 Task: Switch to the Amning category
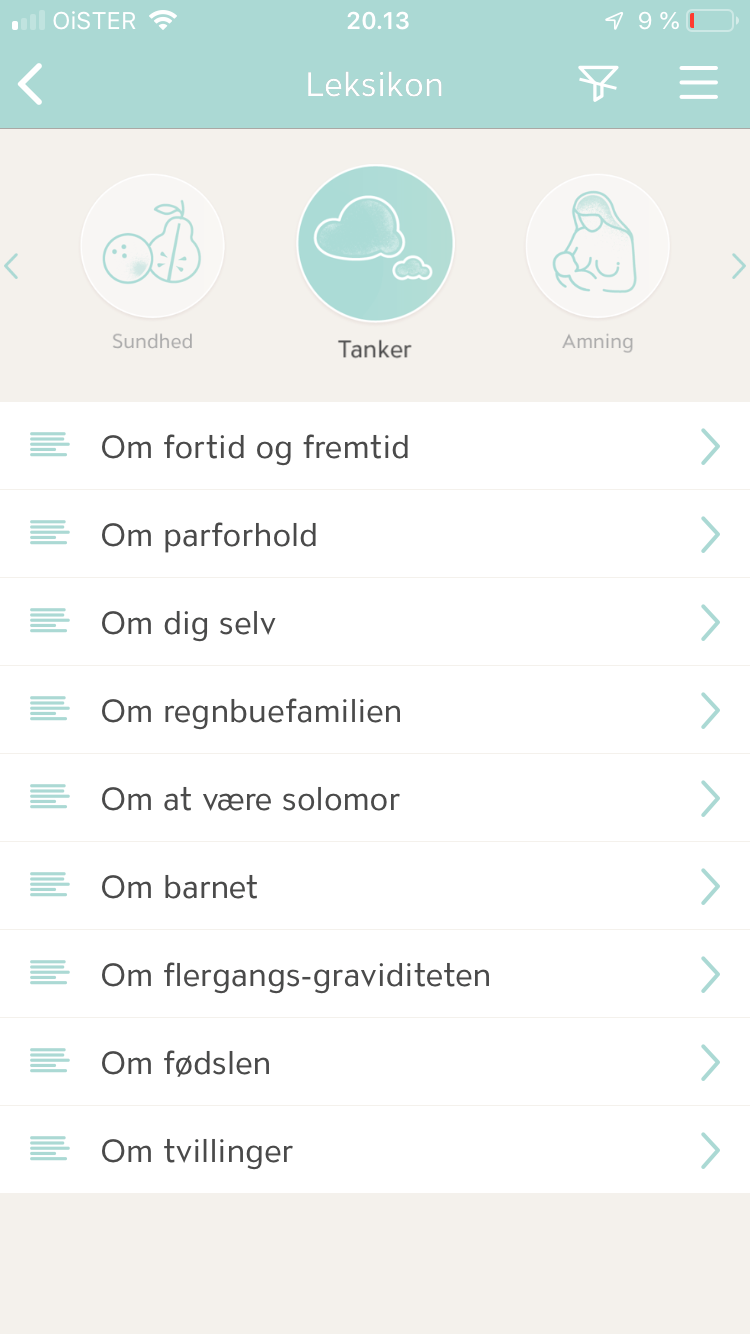coord(598,246)
